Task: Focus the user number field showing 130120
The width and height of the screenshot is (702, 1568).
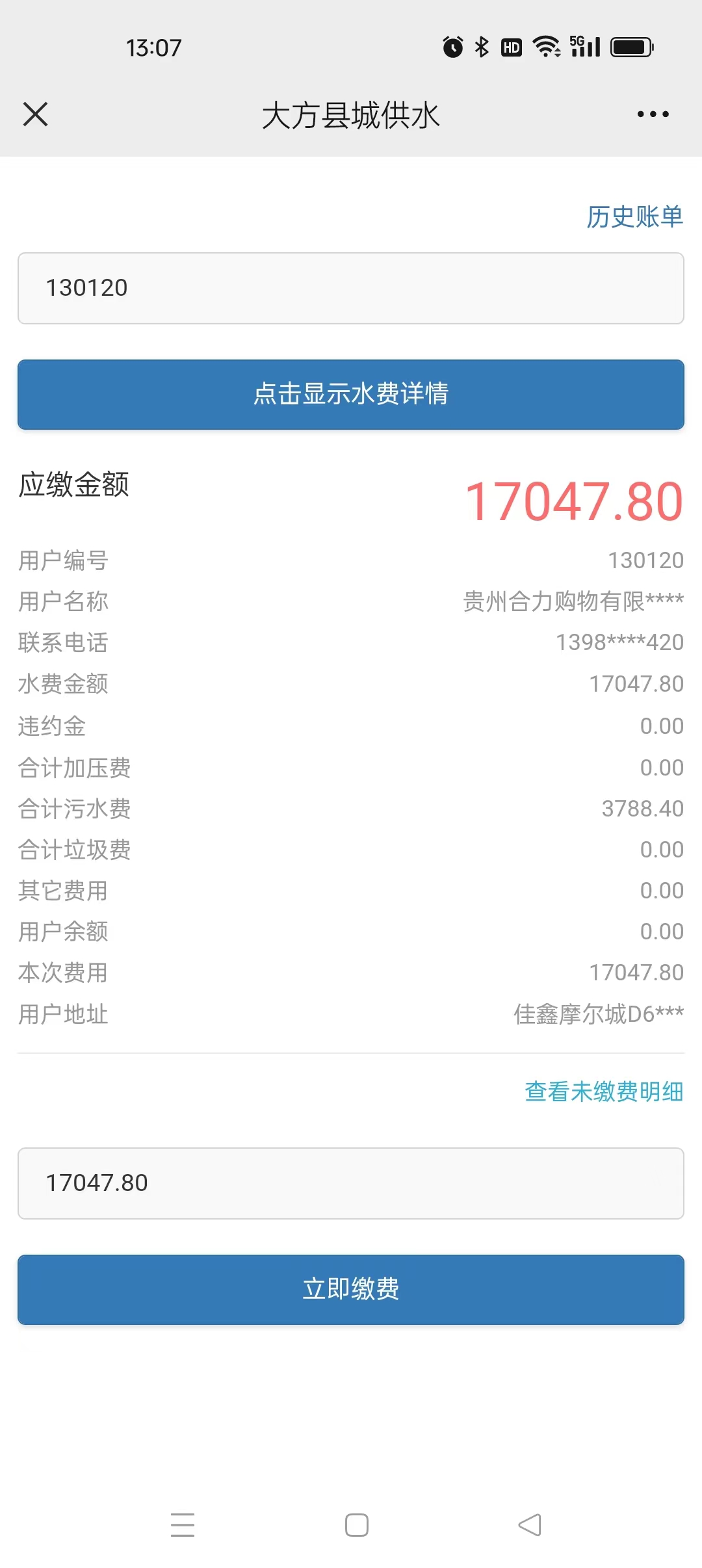Action: [351, 288]
